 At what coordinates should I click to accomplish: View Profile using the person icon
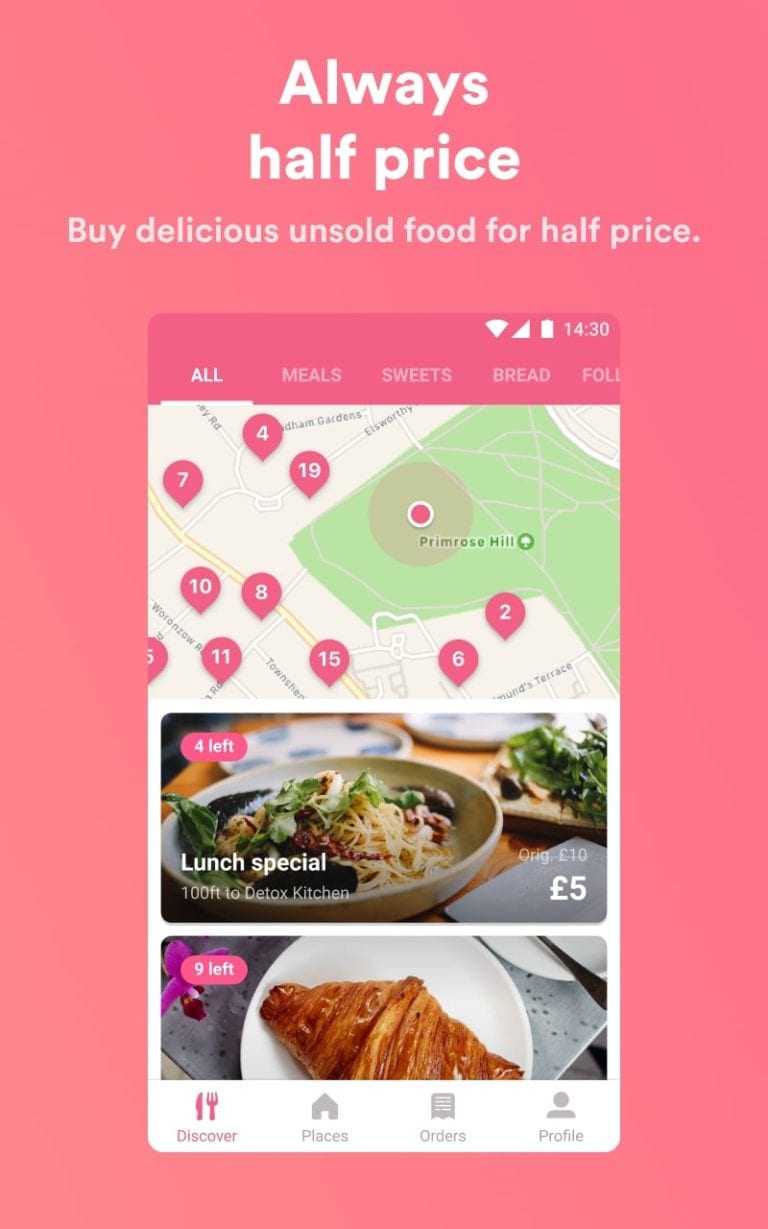coord(561,1106)
